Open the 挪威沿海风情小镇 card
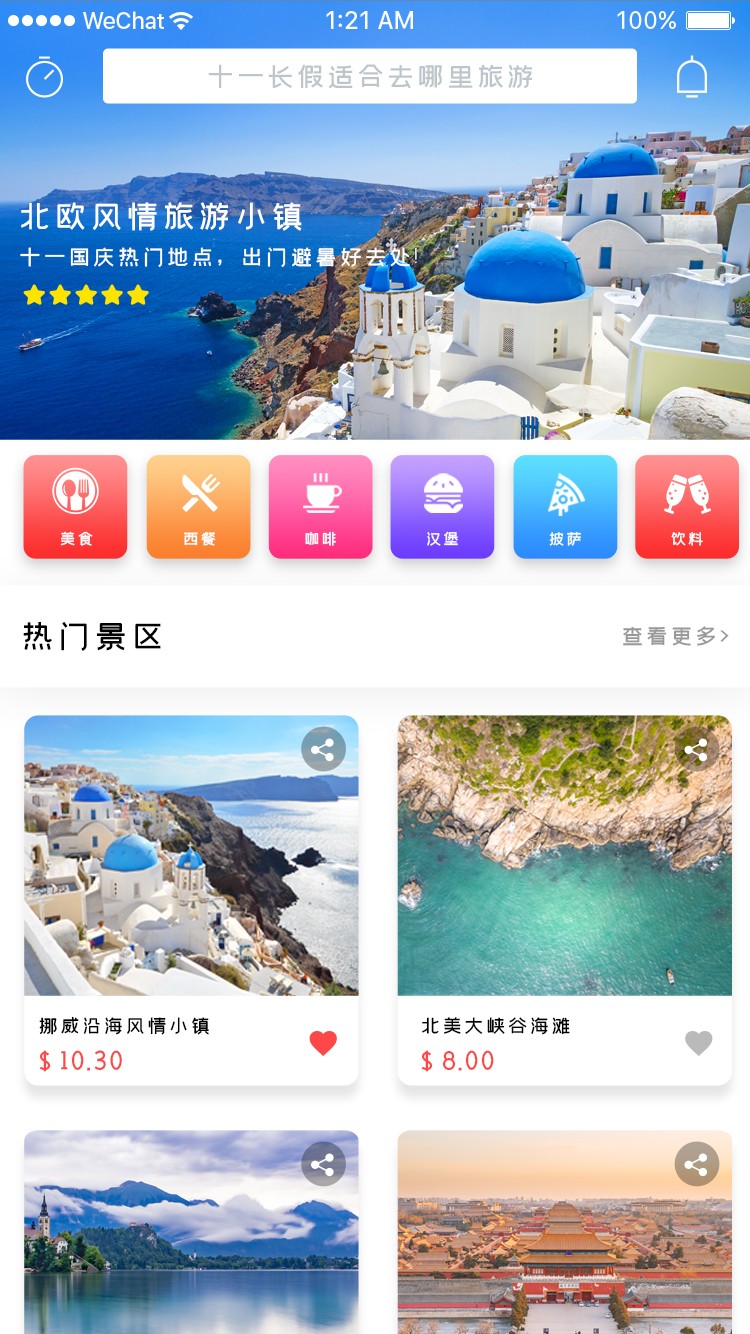 (x=190, y=870)
